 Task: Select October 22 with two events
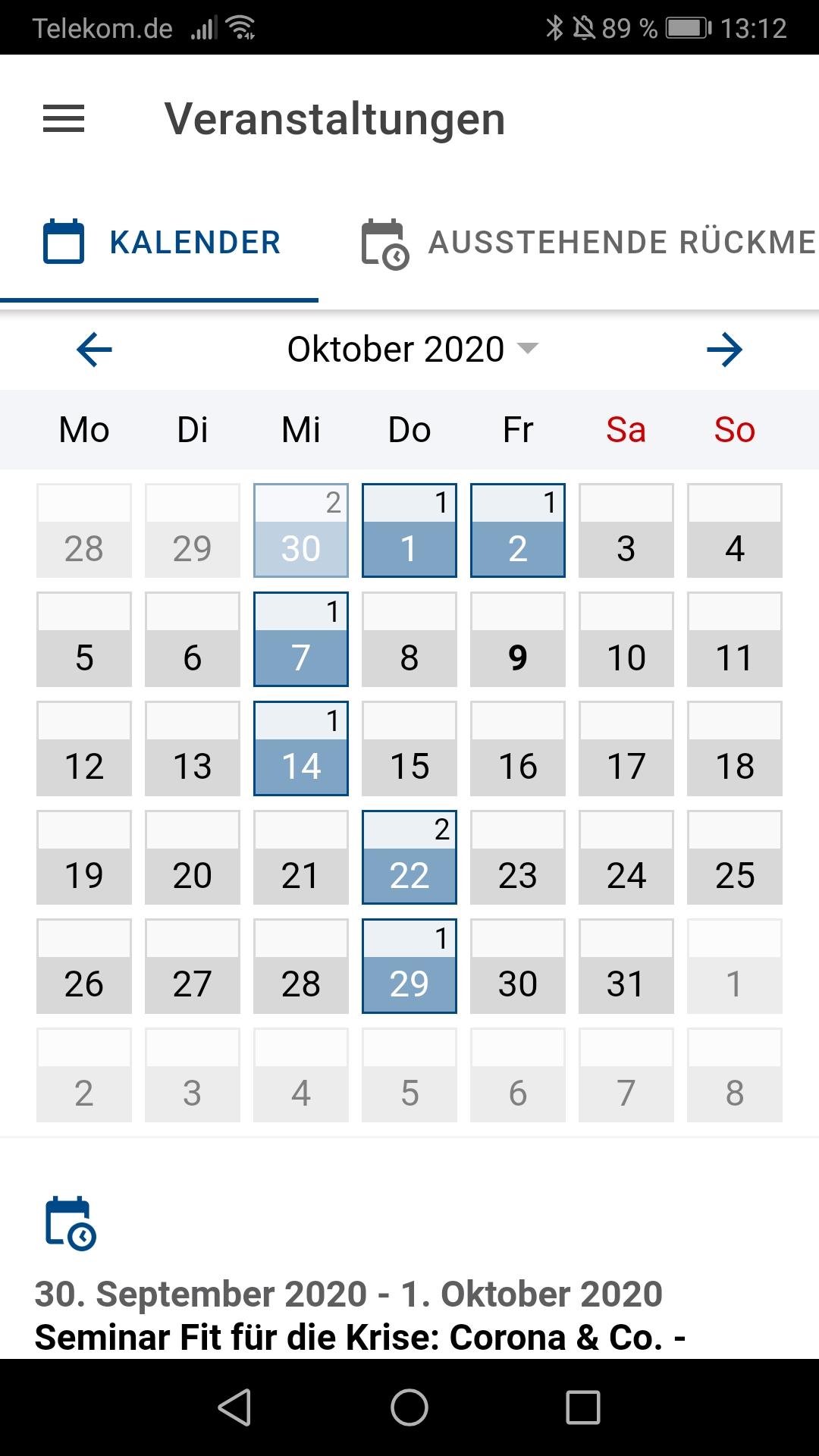point(409,858)
